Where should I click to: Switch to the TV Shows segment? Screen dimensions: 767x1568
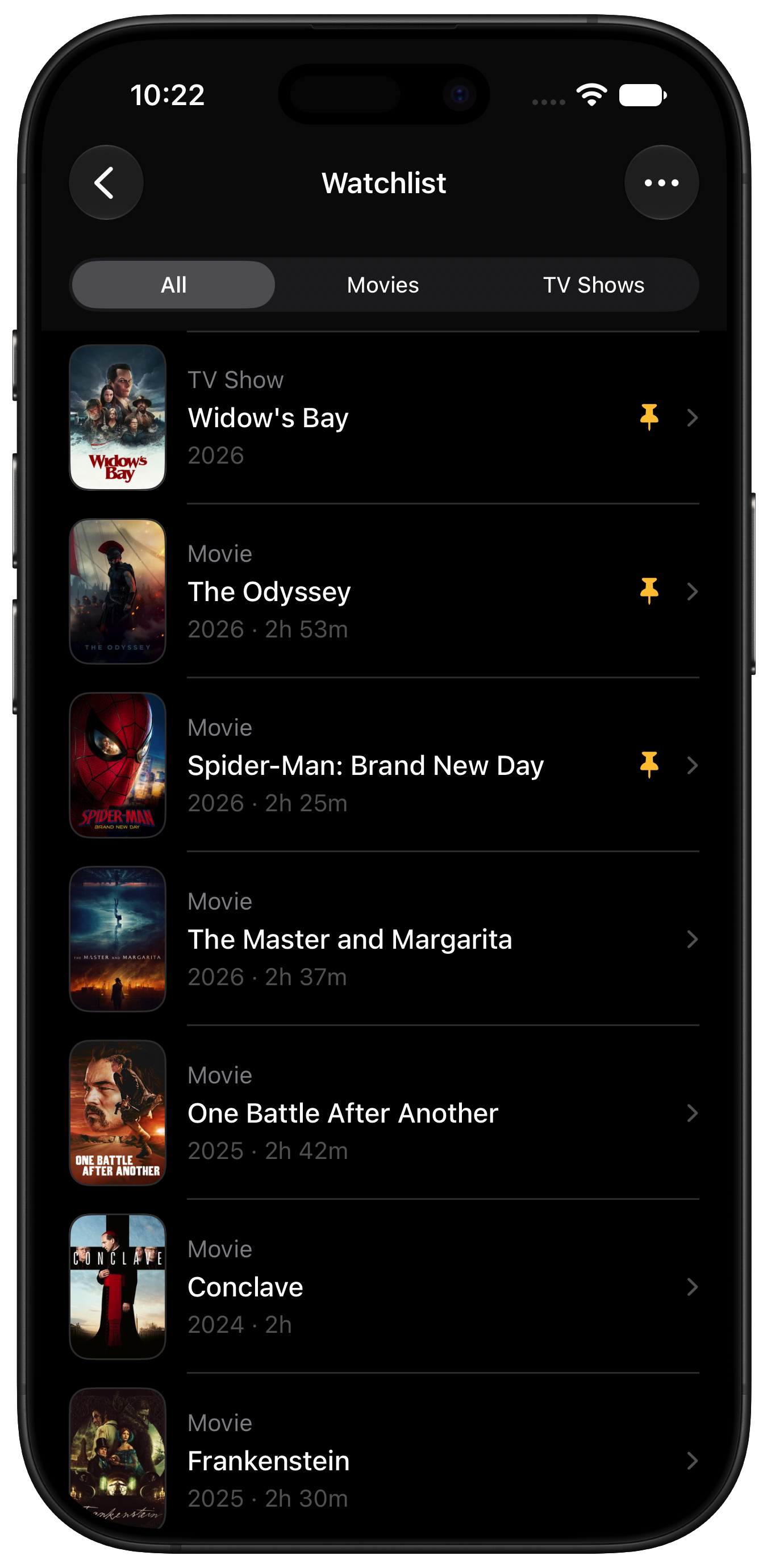[x=593, y=285]
